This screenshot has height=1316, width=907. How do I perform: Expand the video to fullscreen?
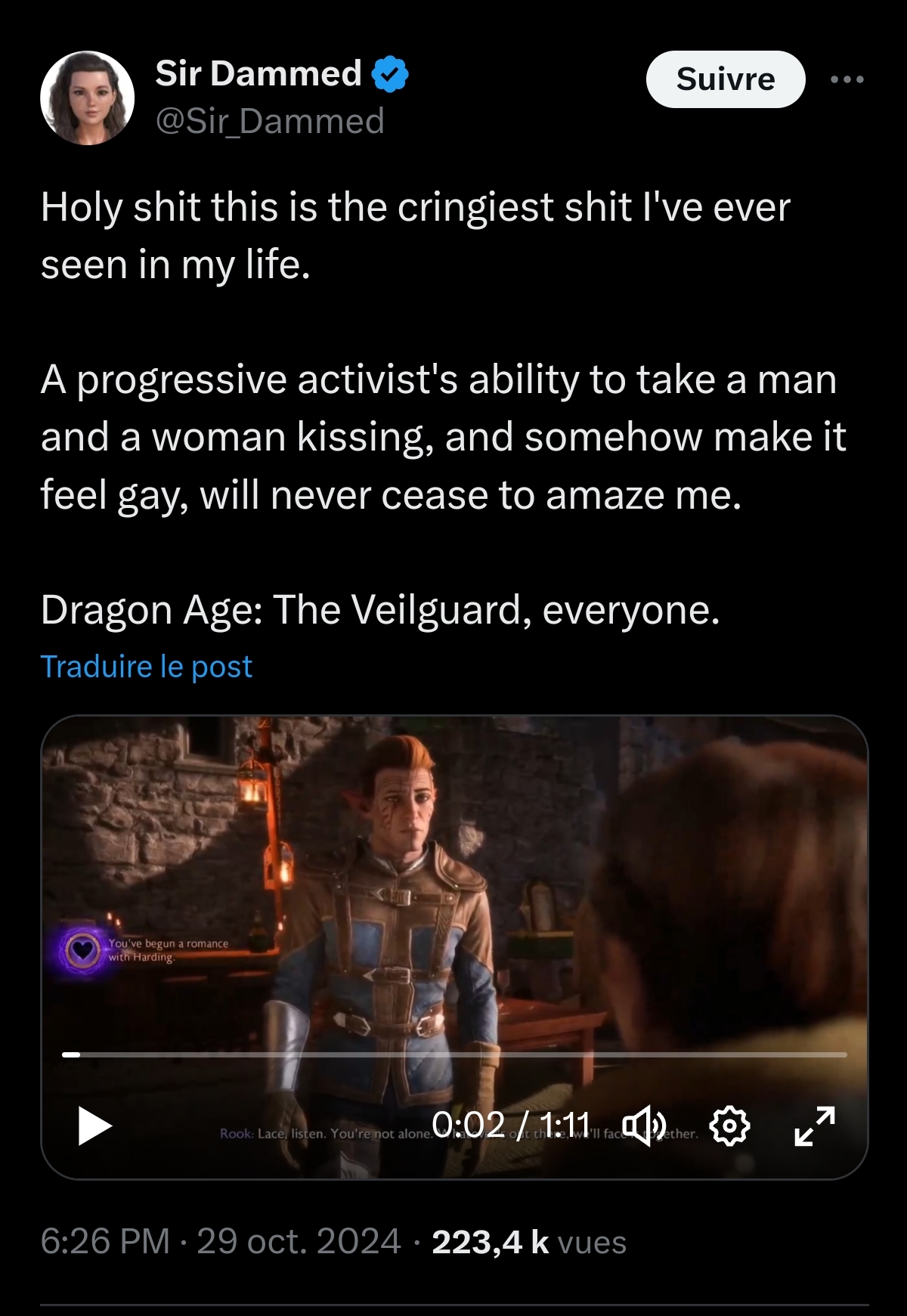click(x=815, y=1126)
